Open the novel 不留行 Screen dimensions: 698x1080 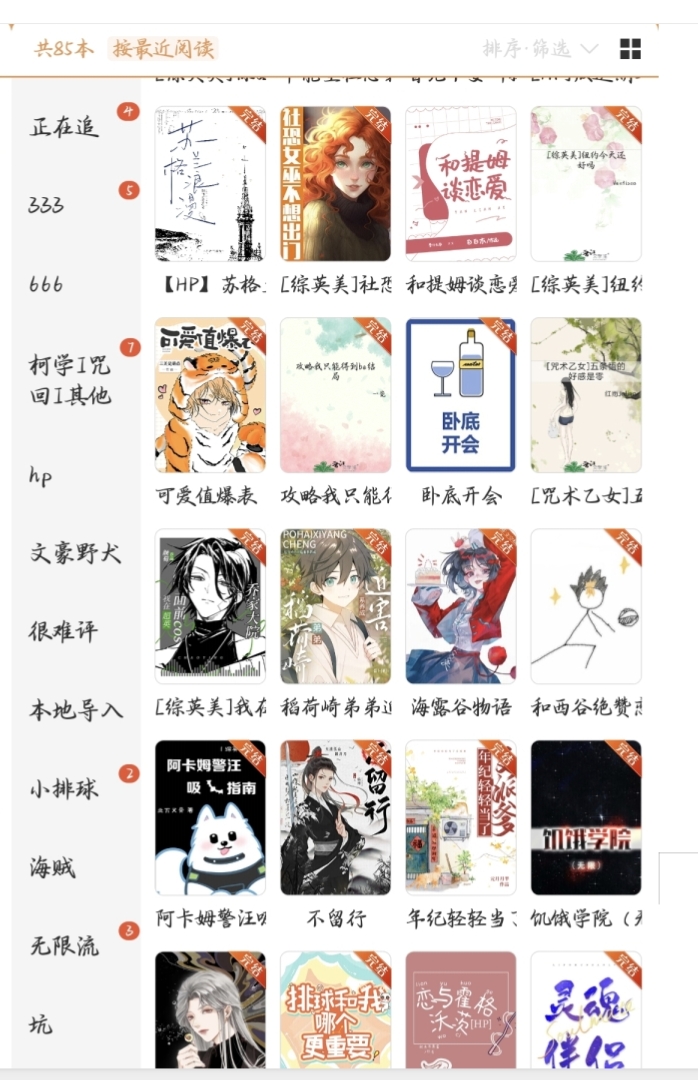click(335, 817)
